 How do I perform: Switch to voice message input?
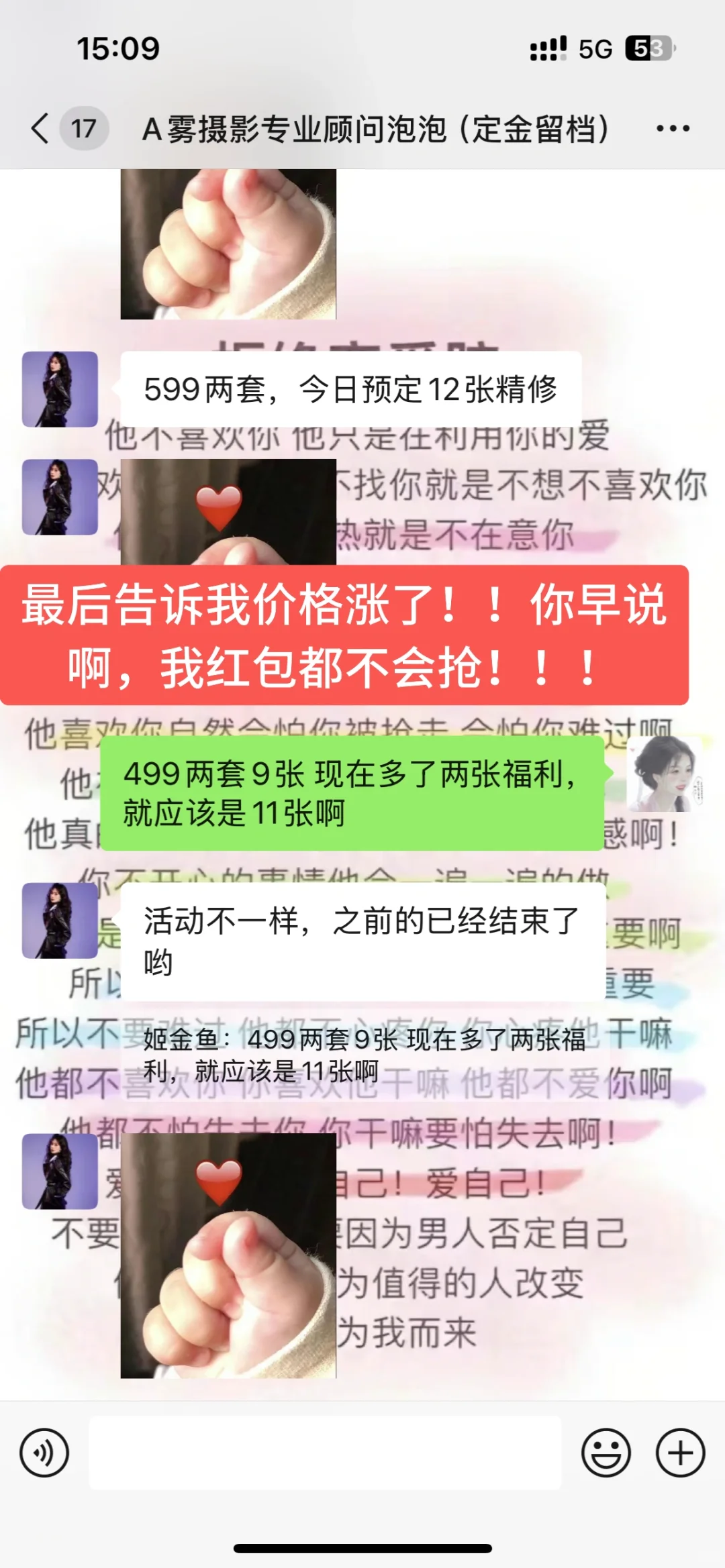pos(44,1453)
